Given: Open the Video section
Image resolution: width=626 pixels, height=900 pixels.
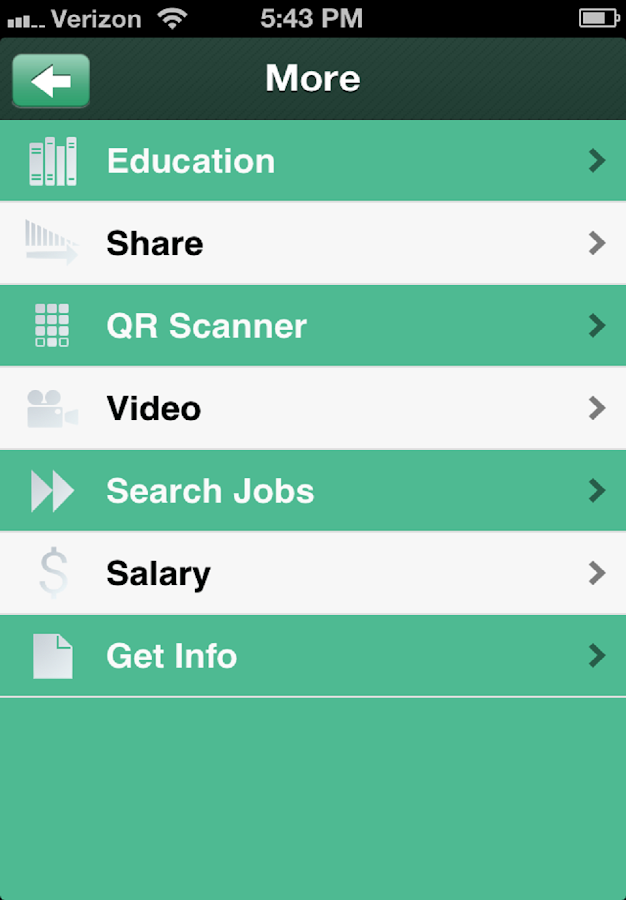Looking at the screenshot, I should point(312,408).
